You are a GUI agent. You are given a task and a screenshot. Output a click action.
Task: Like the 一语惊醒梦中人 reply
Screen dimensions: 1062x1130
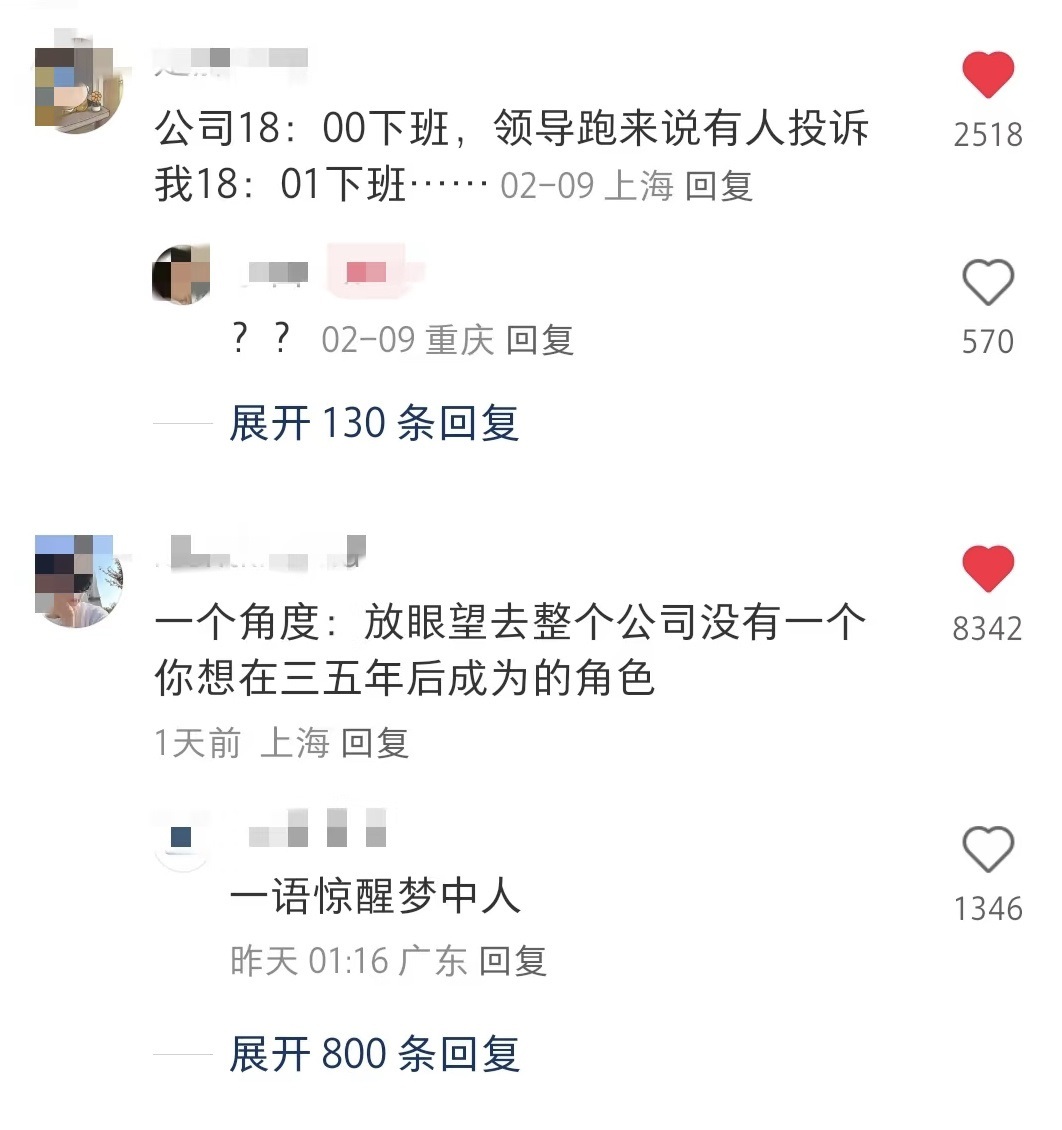click(987, 850)
